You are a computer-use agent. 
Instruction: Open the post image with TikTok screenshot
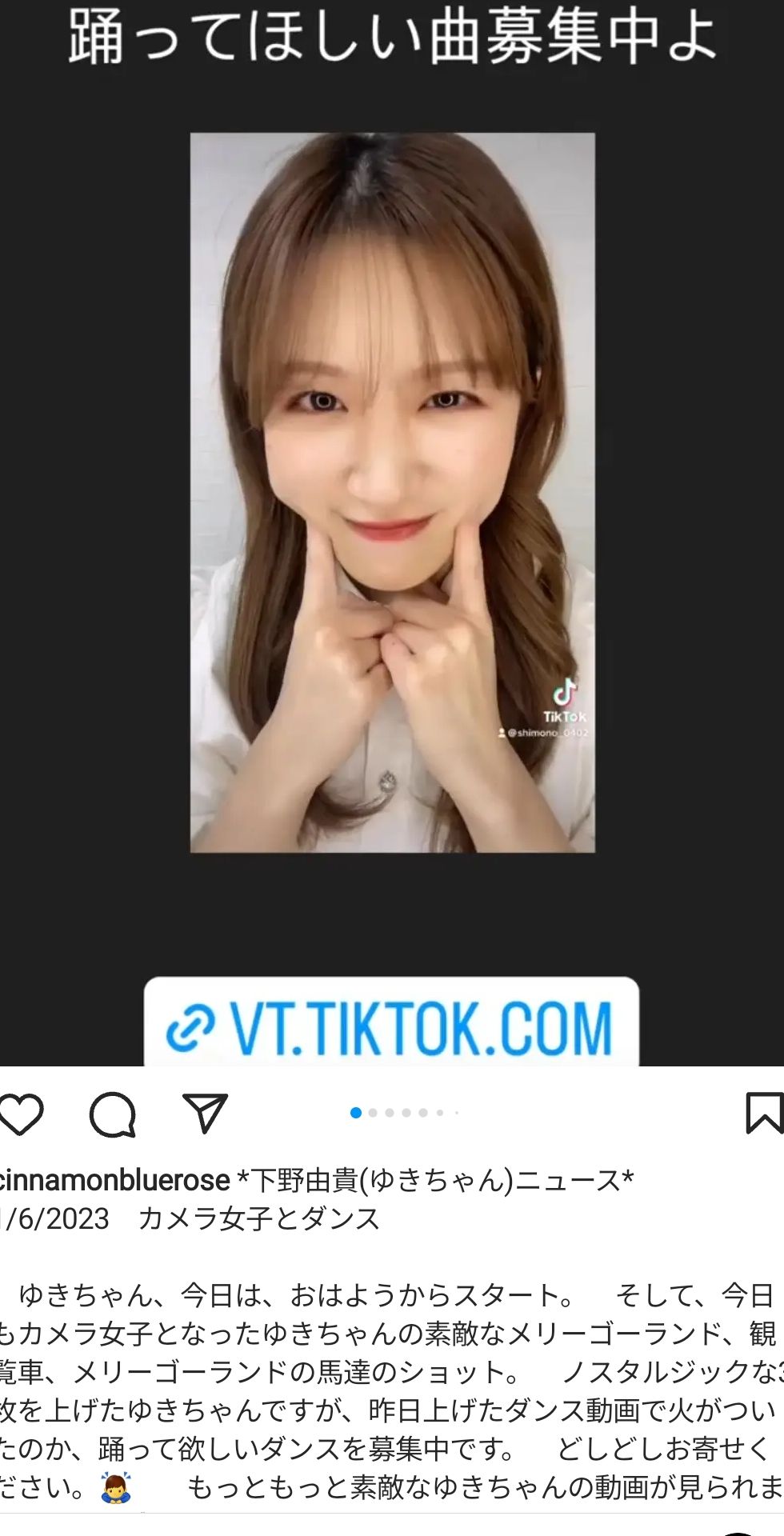392,492
